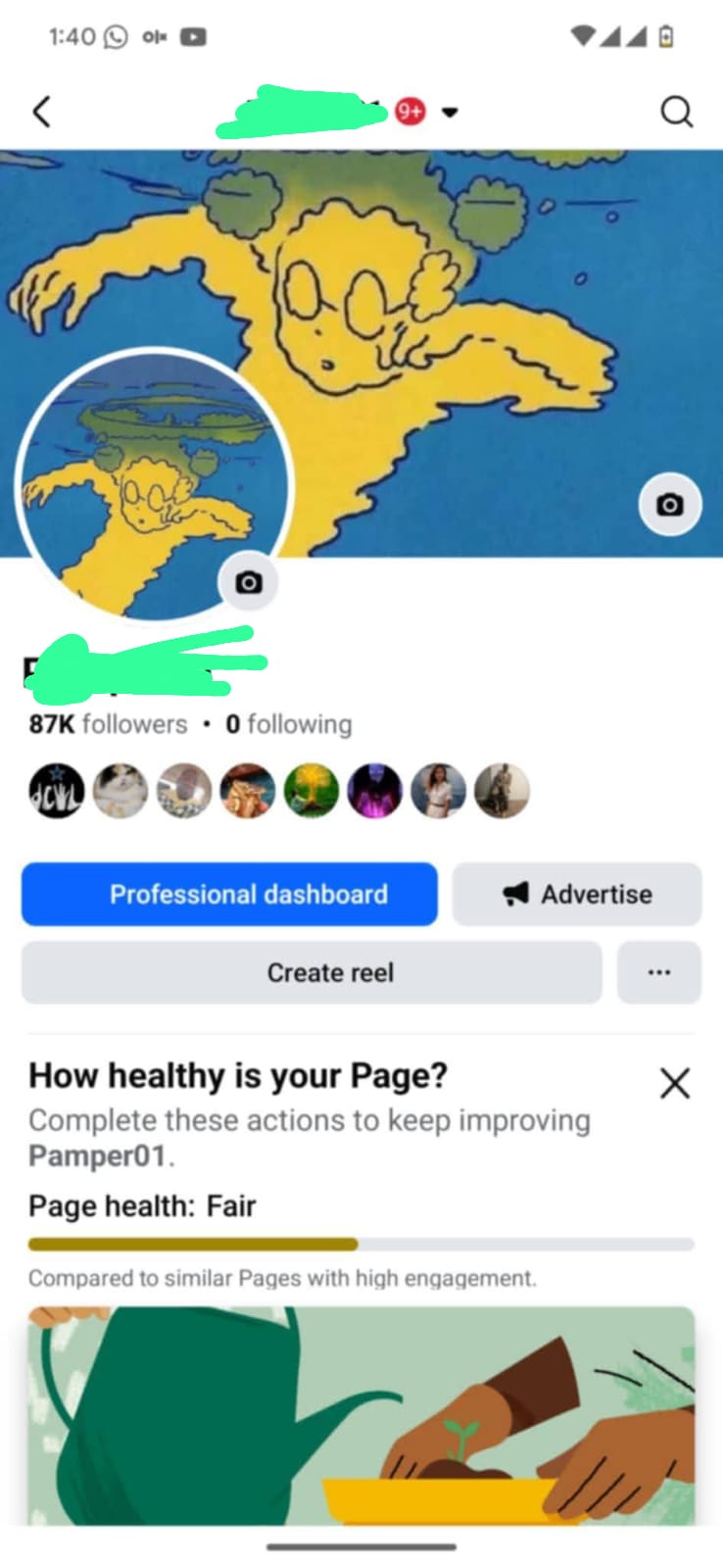Image resolution: width=723 pixels, height=1568 pixels.
Task: Open Professional dashboard
Action: tap(229, 894)
